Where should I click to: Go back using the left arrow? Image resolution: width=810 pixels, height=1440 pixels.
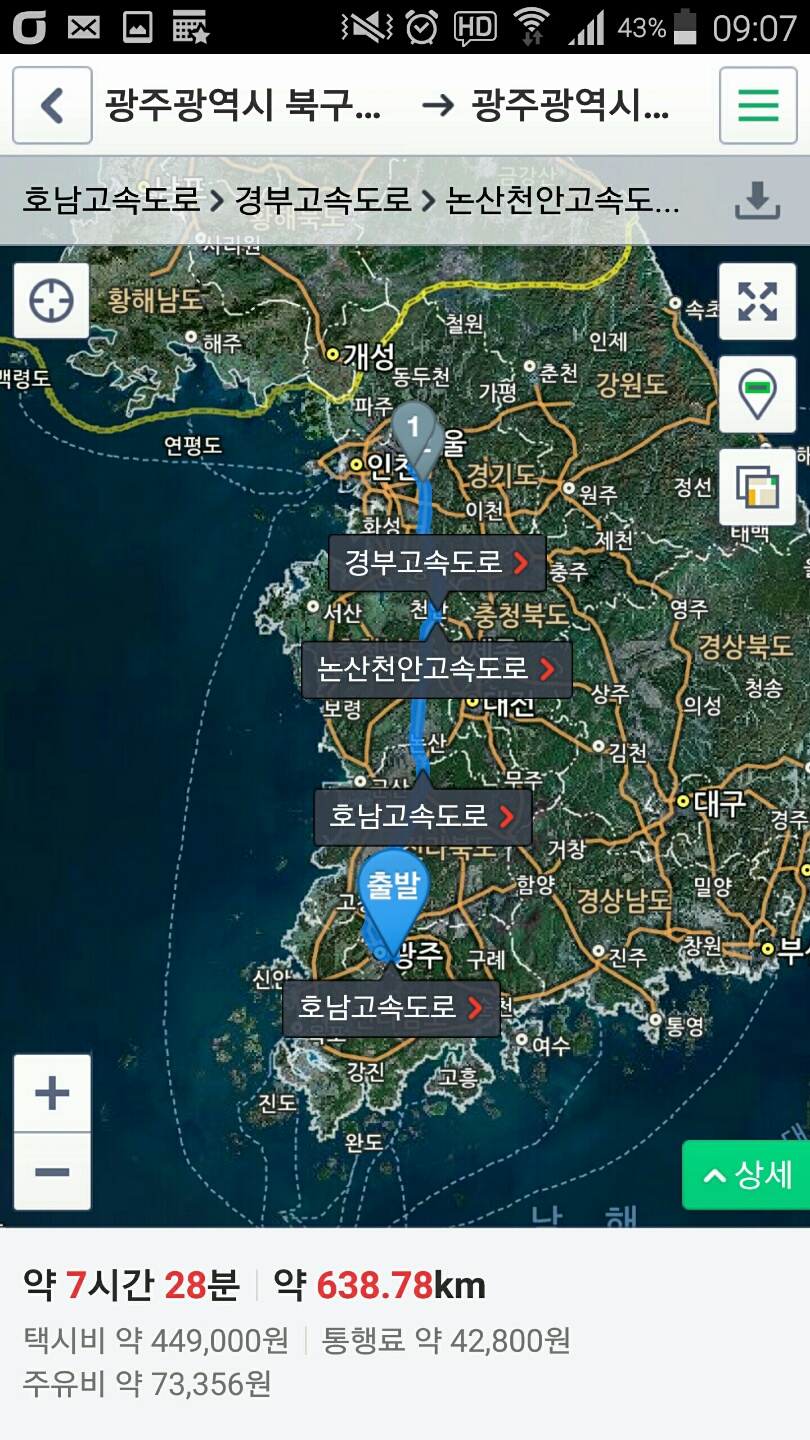pyautogui.click(x=52, y=105)
